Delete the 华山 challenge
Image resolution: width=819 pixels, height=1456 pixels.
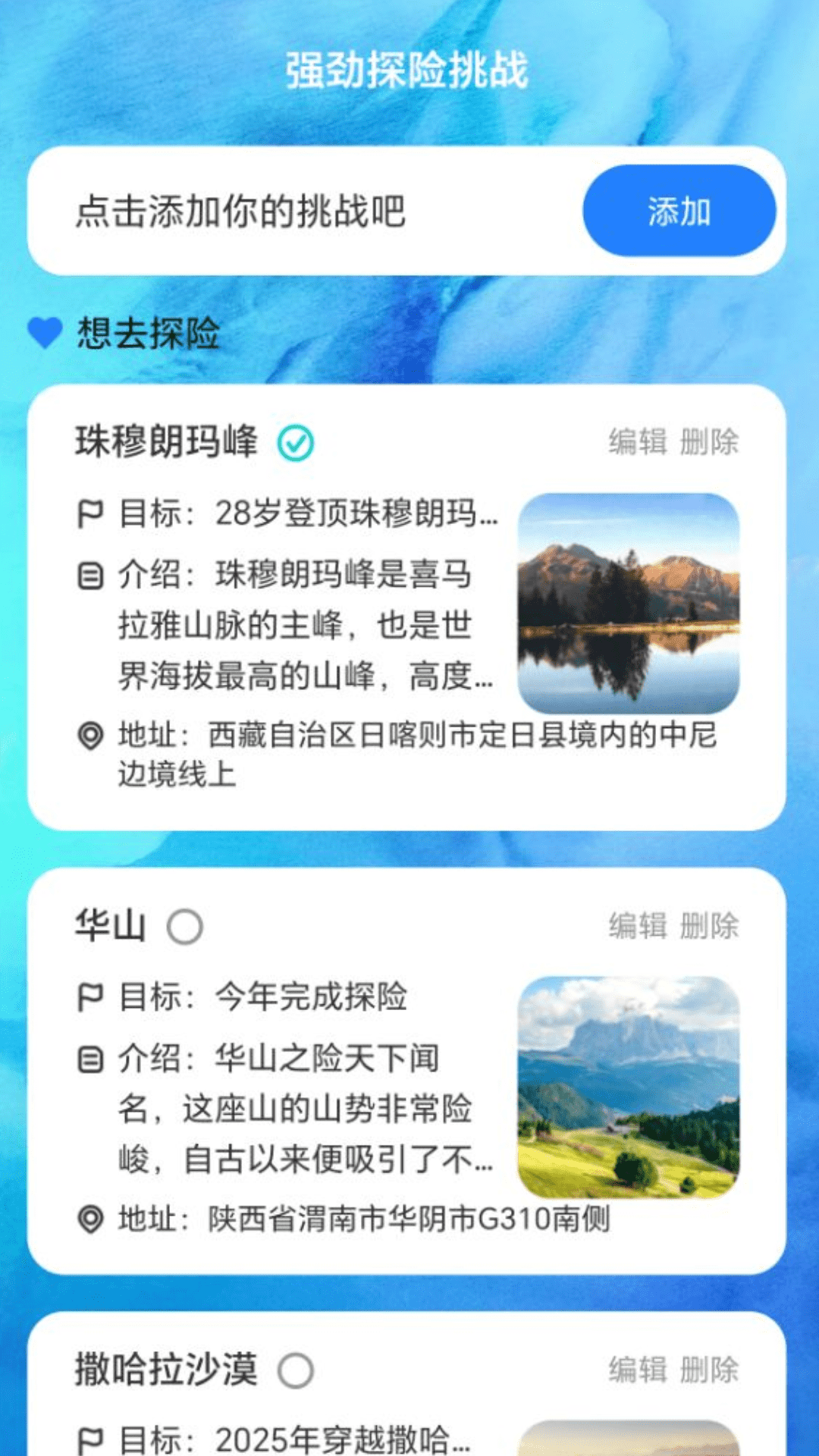coord(709,925)
